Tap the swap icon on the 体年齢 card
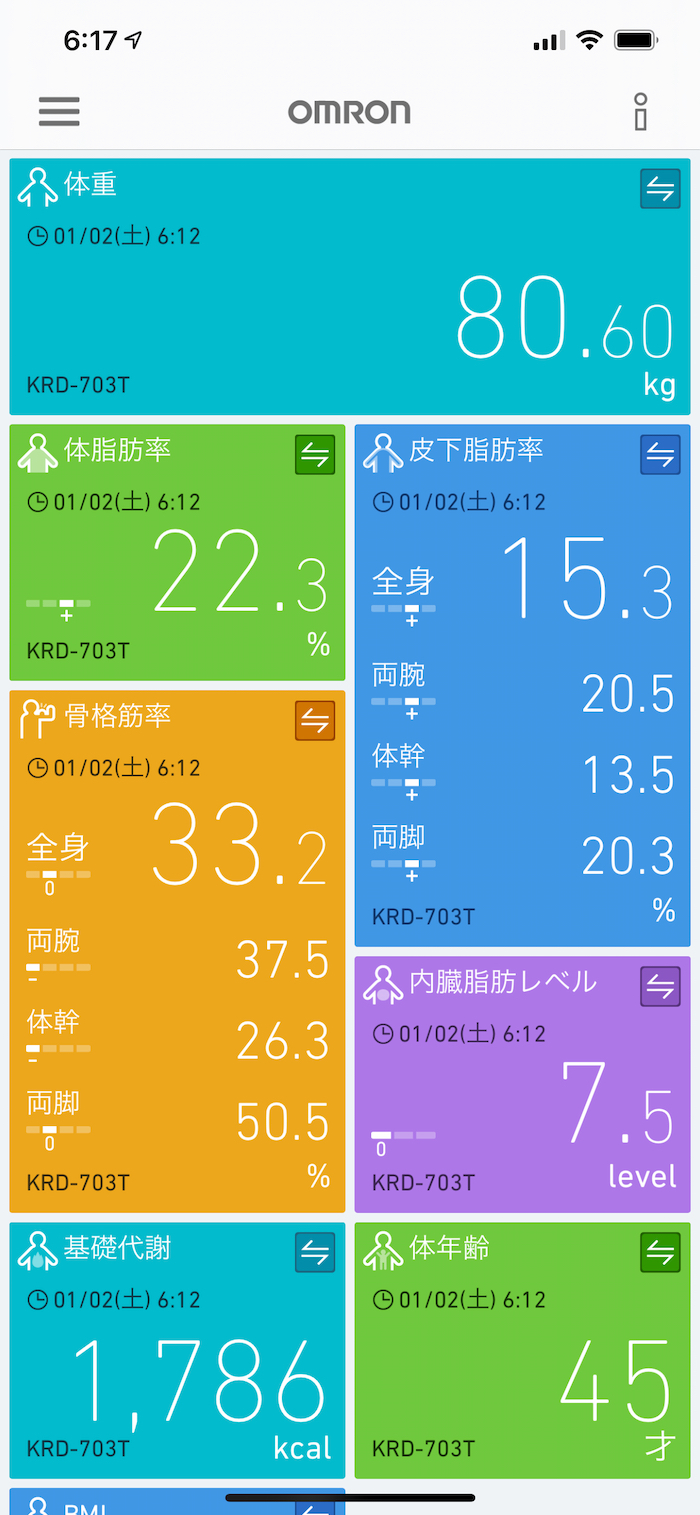The image size is (700, 1515). click(x=660, y=1253)
